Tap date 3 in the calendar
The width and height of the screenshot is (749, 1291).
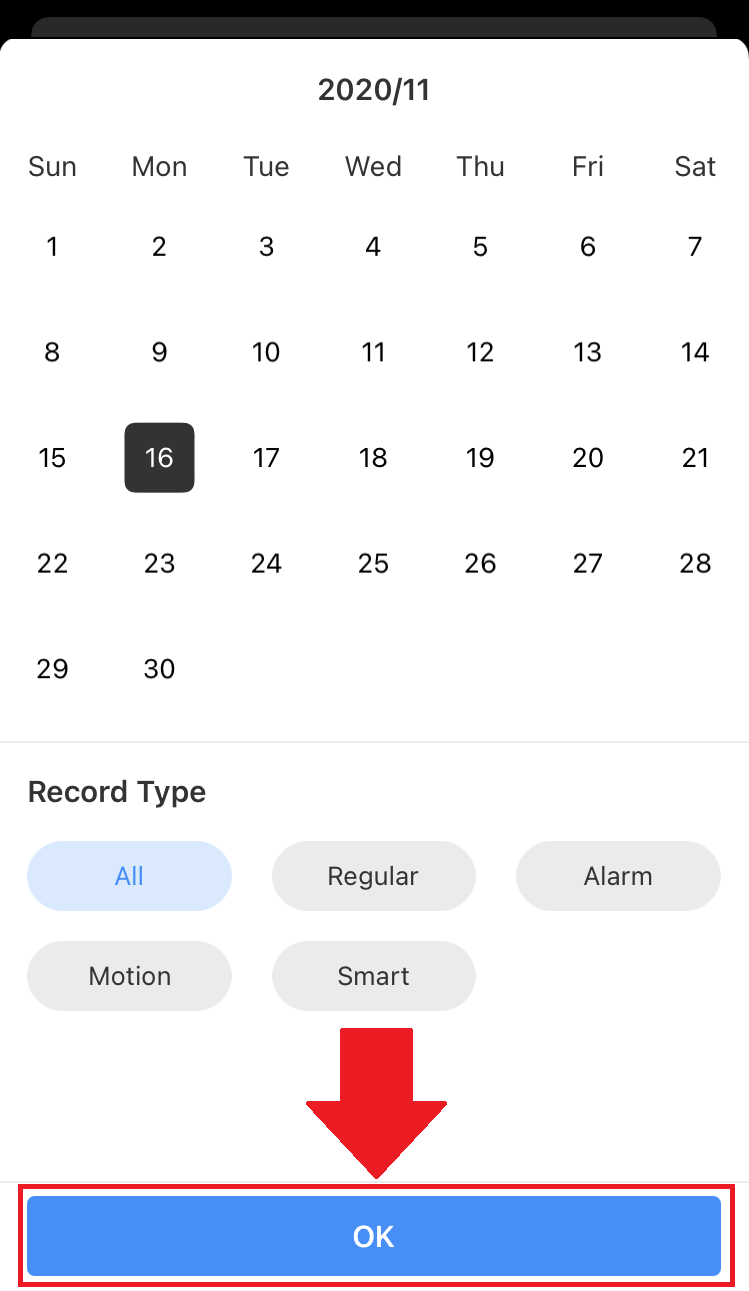tap(266, 247)
